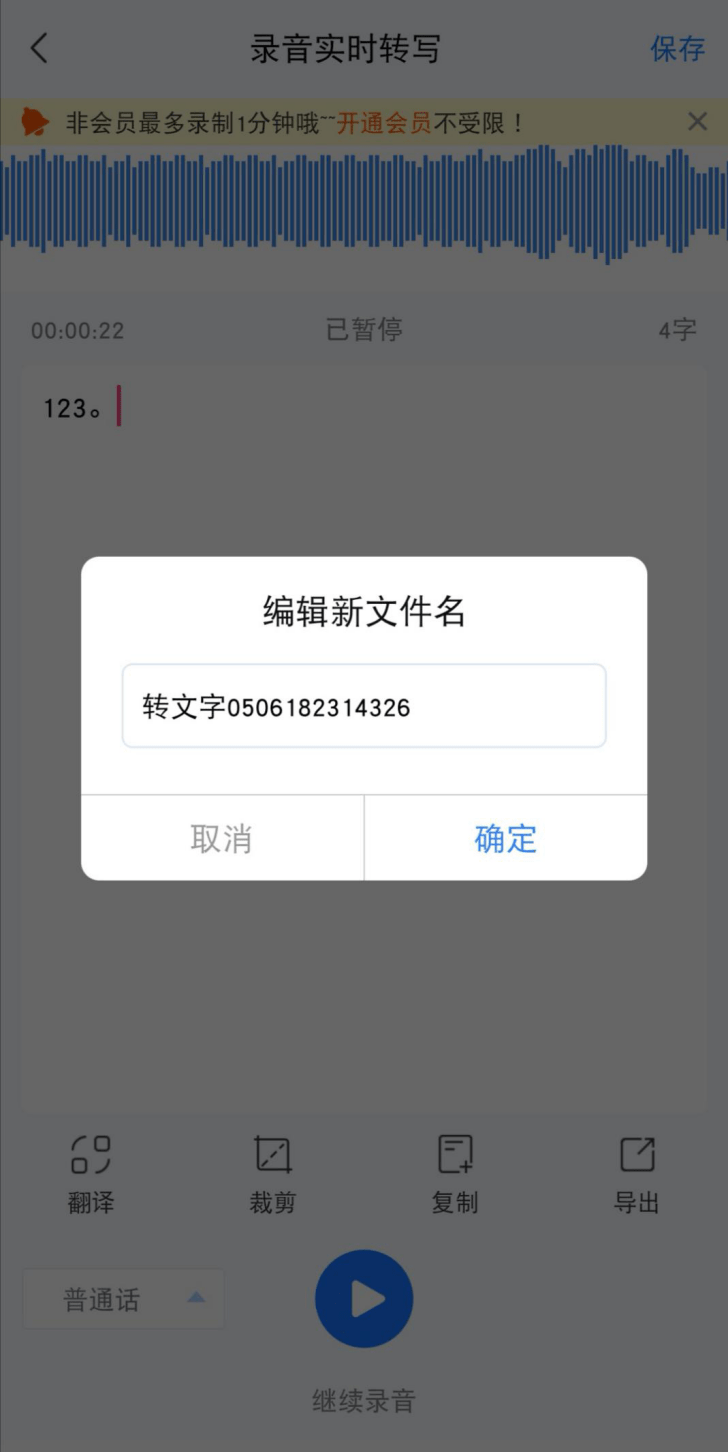Go back using the top-left arrow
The width and height of the screenshot is (728, 1452).
click(39, 48)
